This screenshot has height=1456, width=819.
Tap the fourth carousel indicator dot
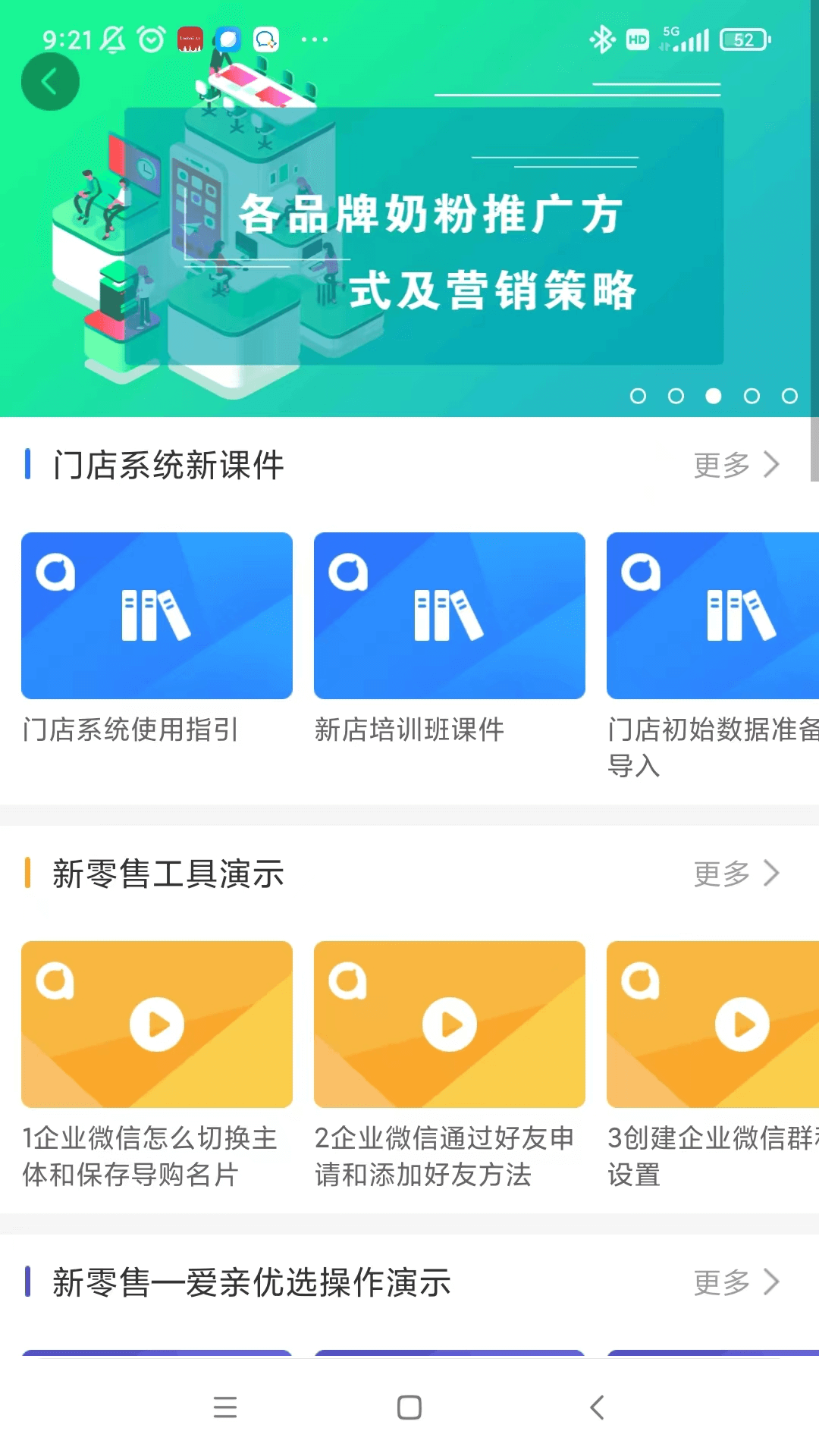coord(751,394)
